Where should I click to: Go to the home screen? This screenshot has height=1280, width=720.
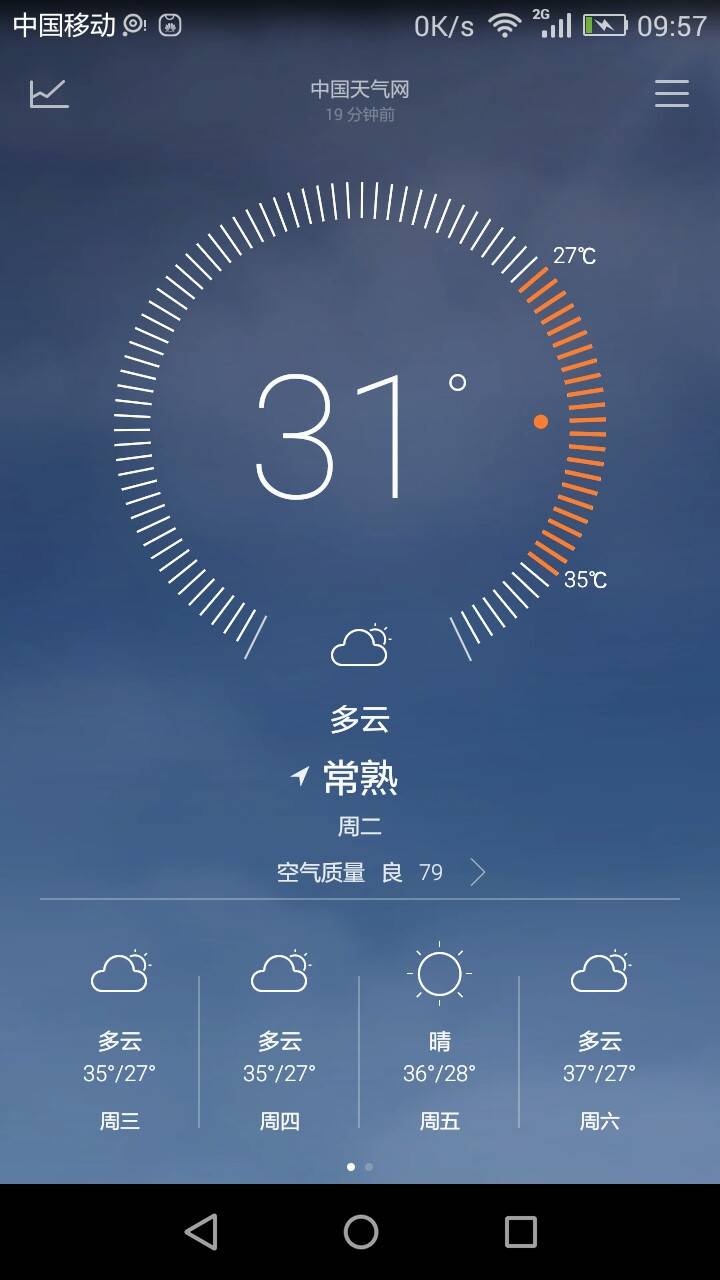pos(360,1232)
